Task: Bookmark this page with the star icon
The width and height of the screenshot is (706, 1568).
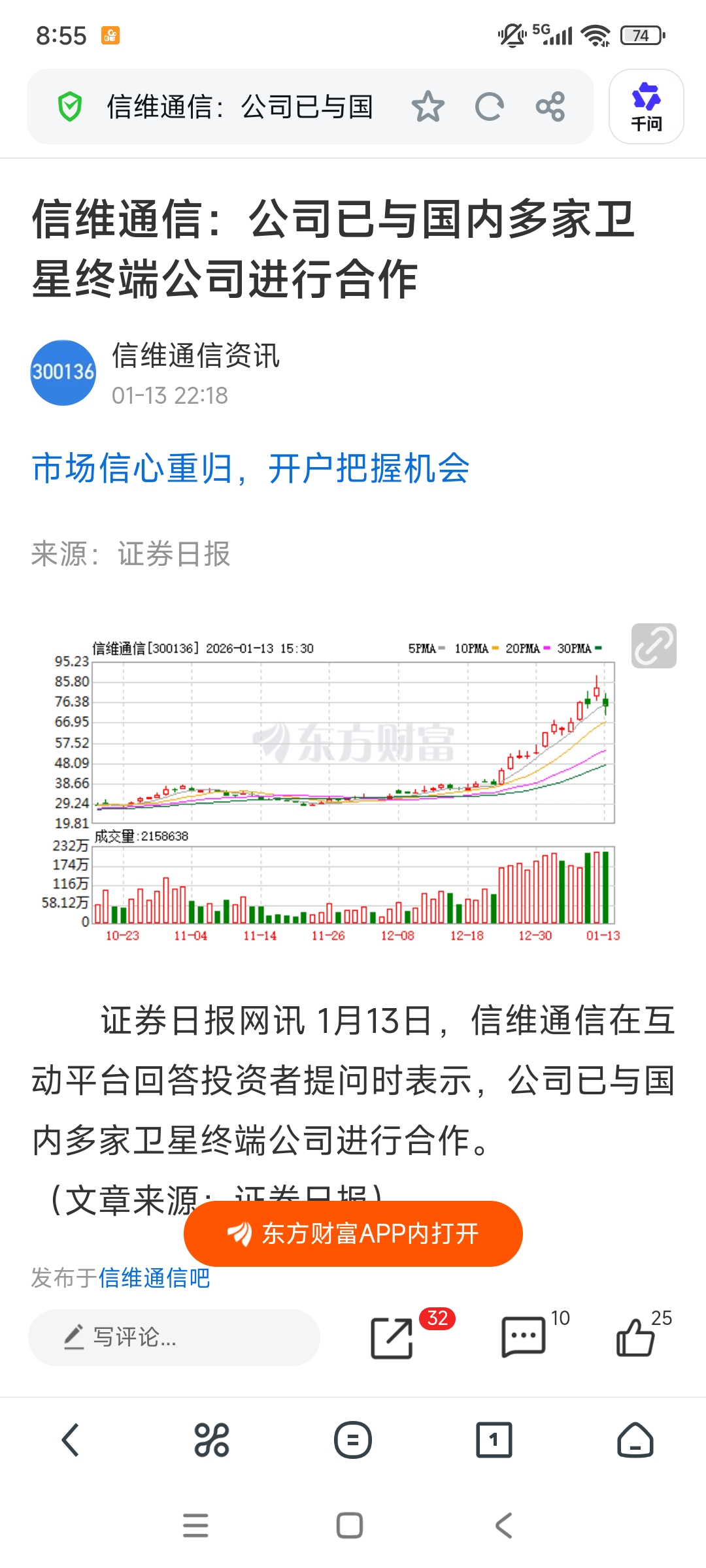Action: (x=428, y=106)
